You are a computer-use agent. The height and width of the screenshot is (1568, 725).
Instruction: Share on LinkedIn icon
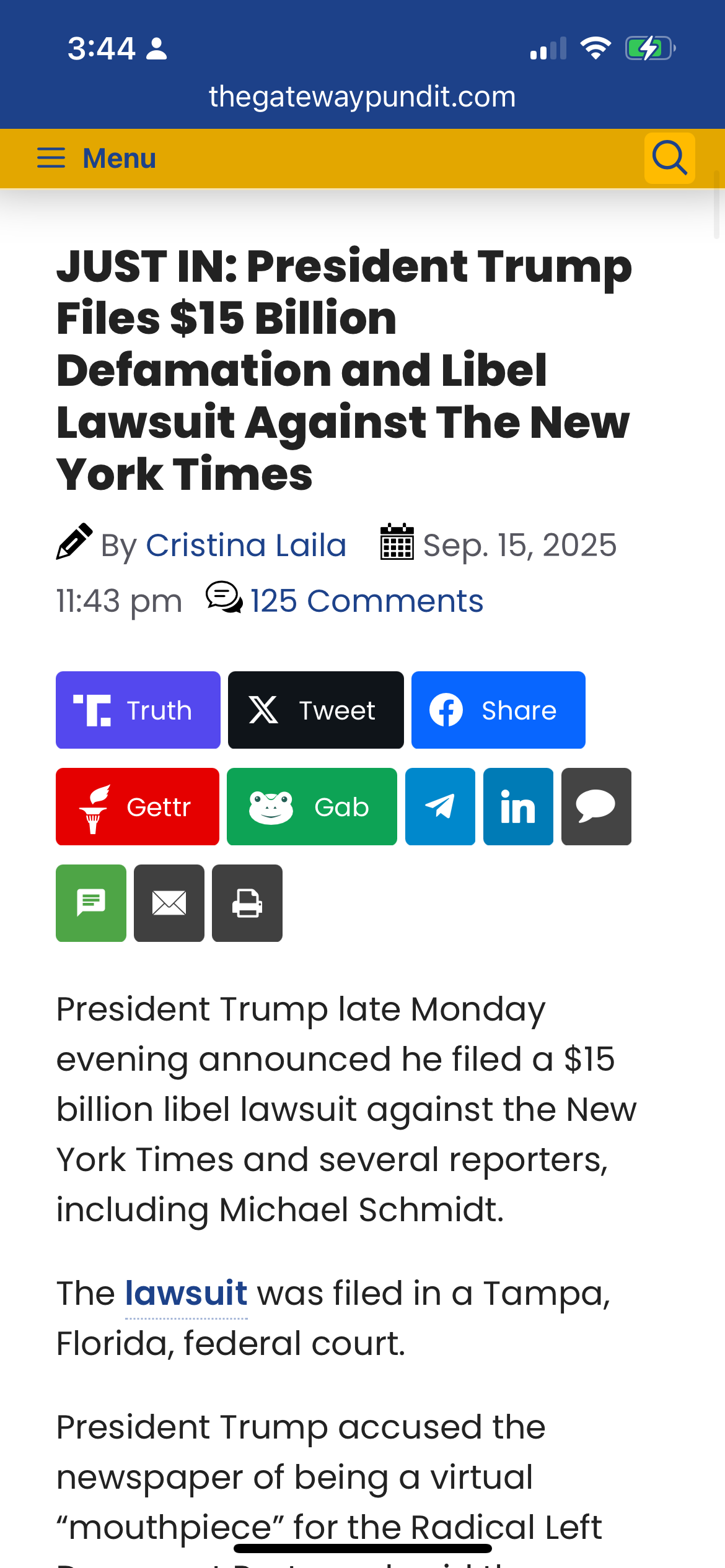click(x=518, y=806)
